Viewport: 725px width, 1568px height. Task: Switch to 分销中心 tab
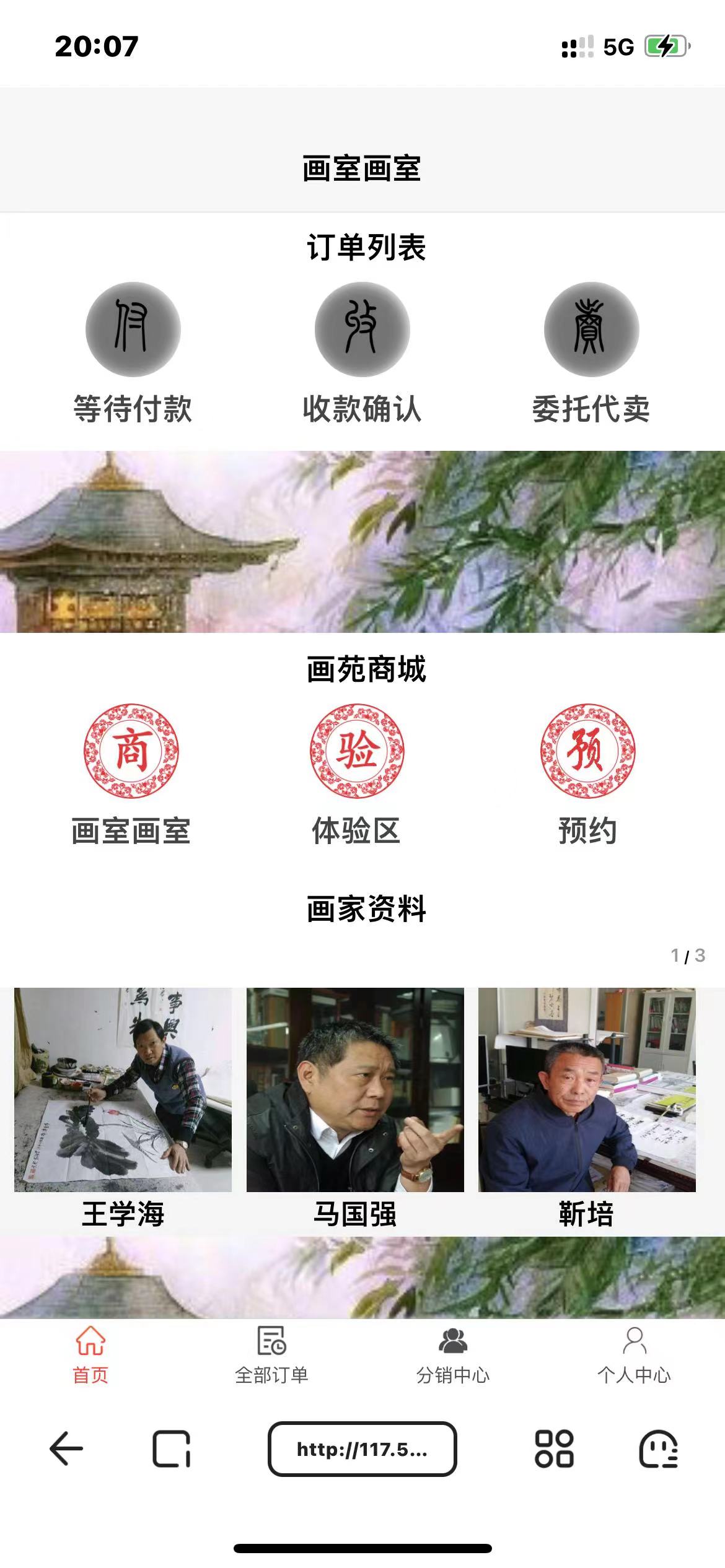pyautogui.click(x=453, y=1354)
